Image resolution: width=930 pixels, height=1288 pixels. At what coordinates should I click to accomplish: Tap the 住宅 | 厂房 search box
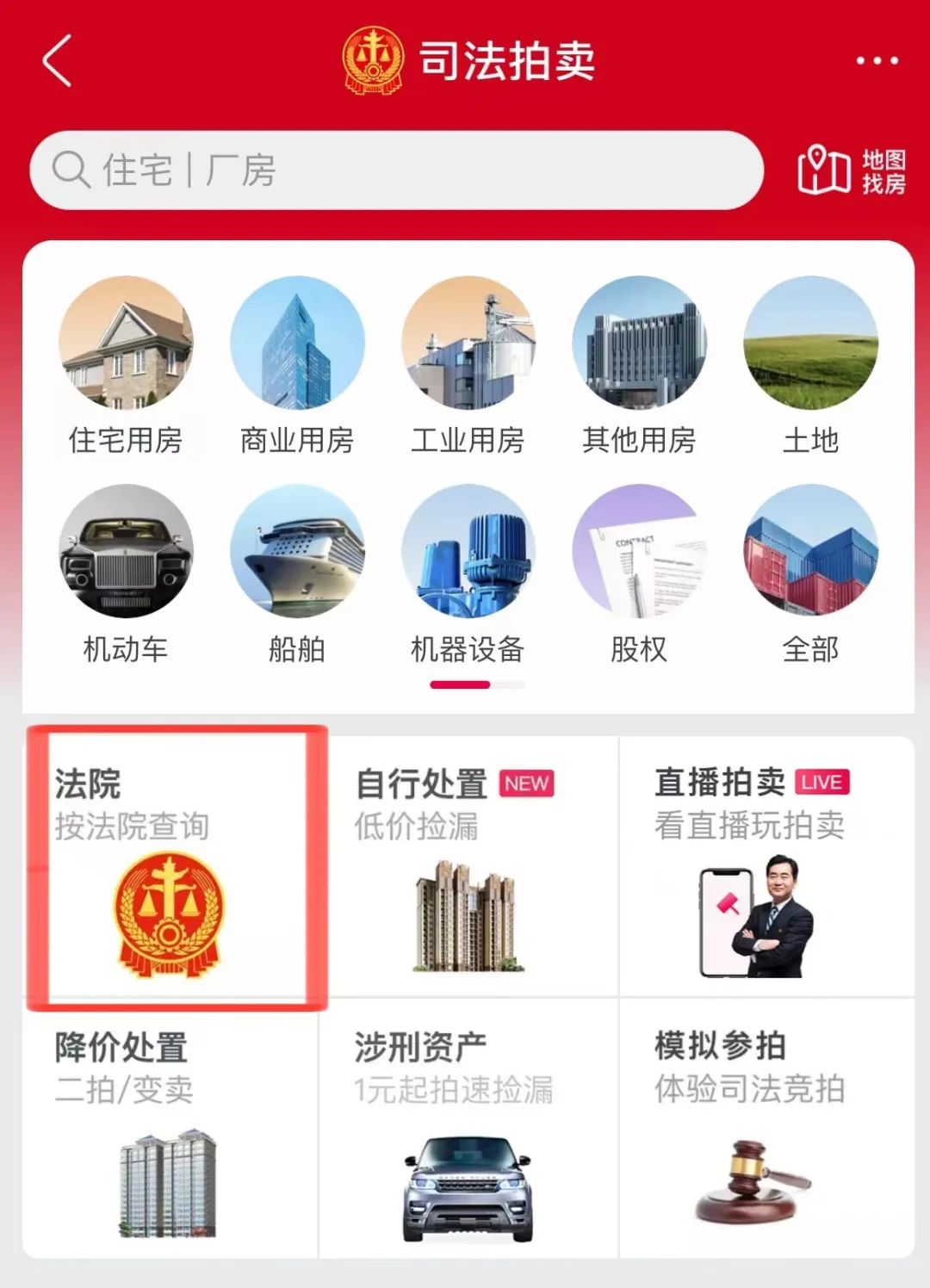(x=396, y=170)
